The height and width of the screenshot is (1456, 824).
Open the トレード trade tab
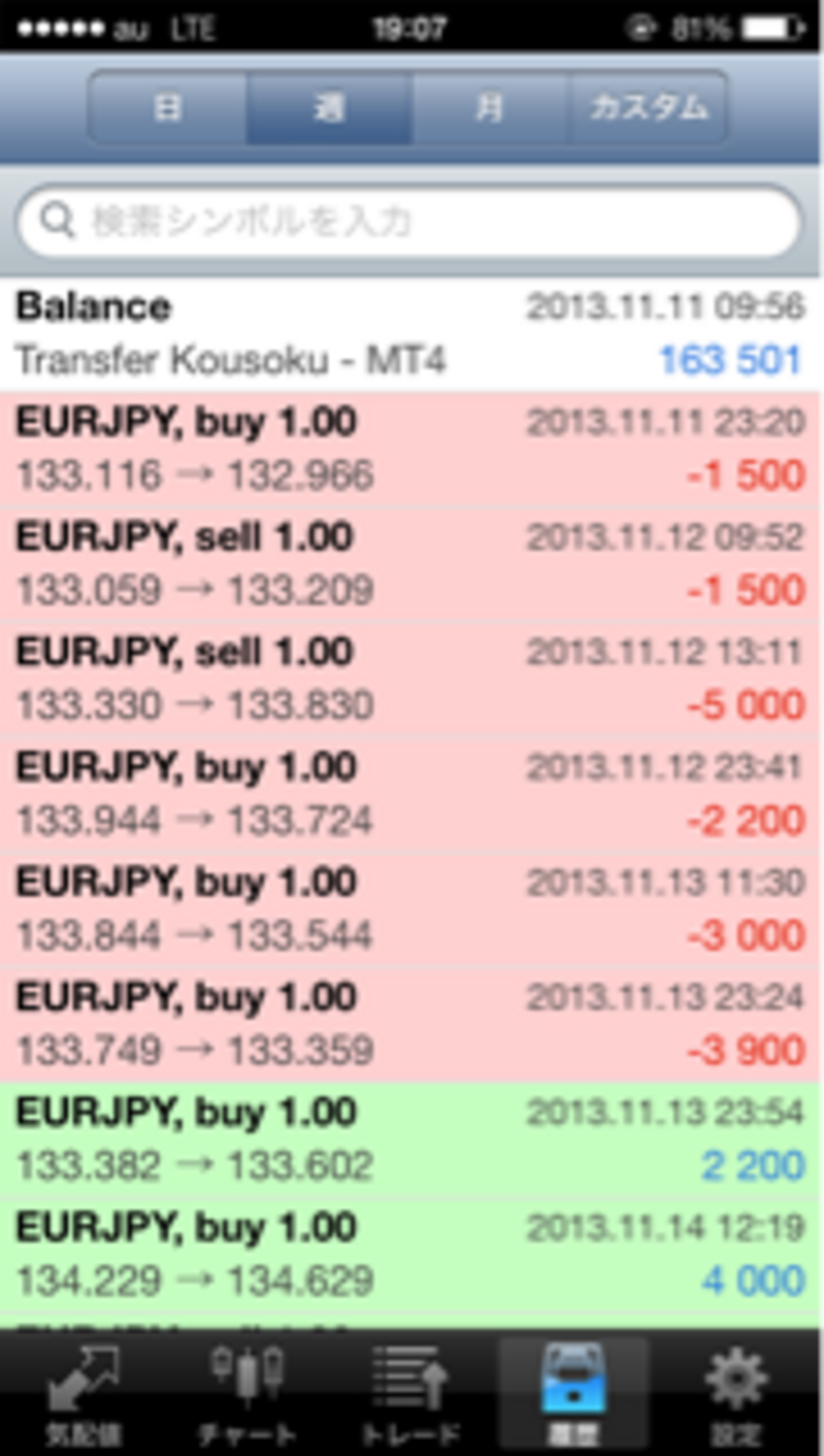411,1396
